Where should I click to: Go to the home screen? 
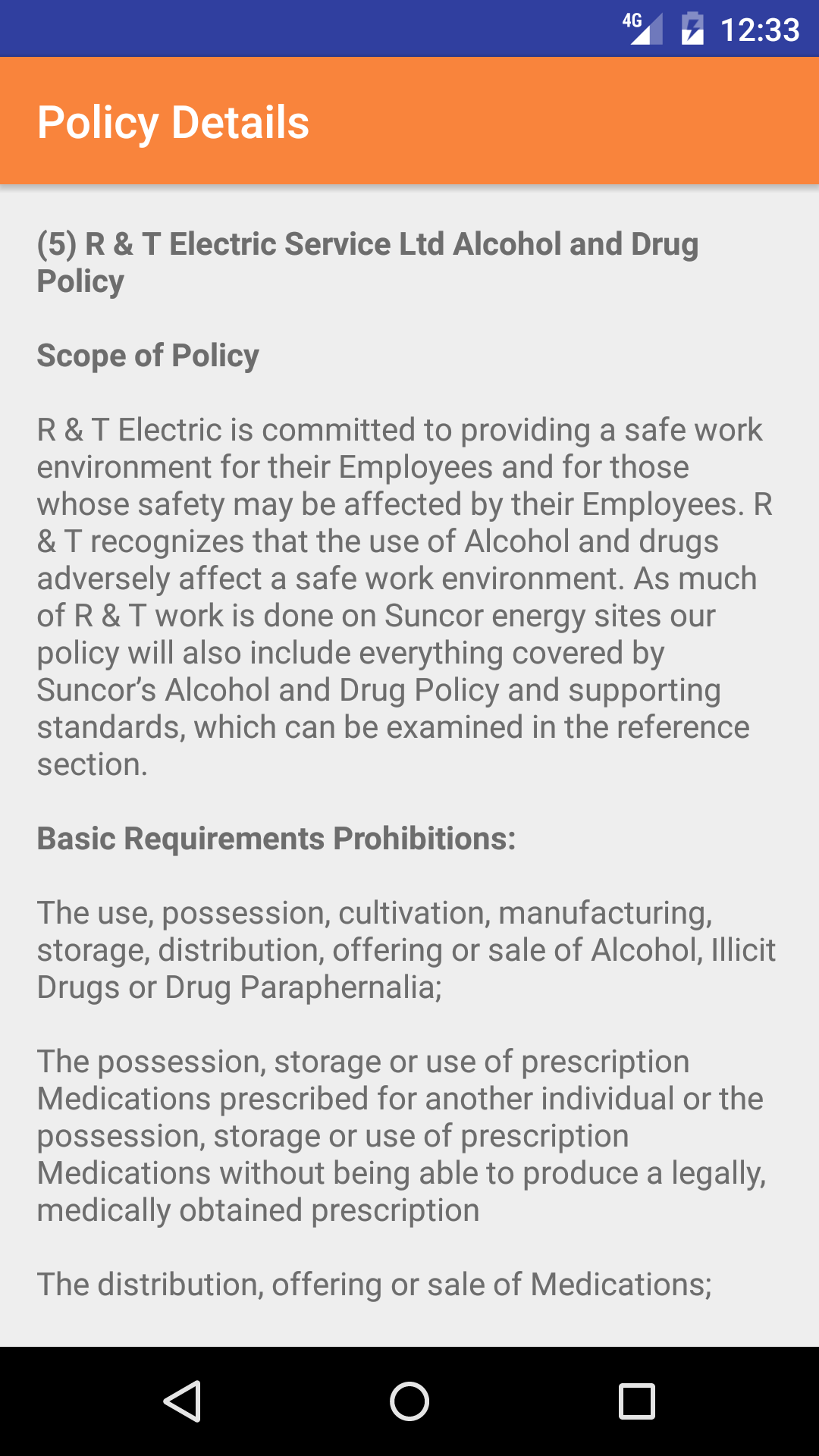tap(409, 1401)
